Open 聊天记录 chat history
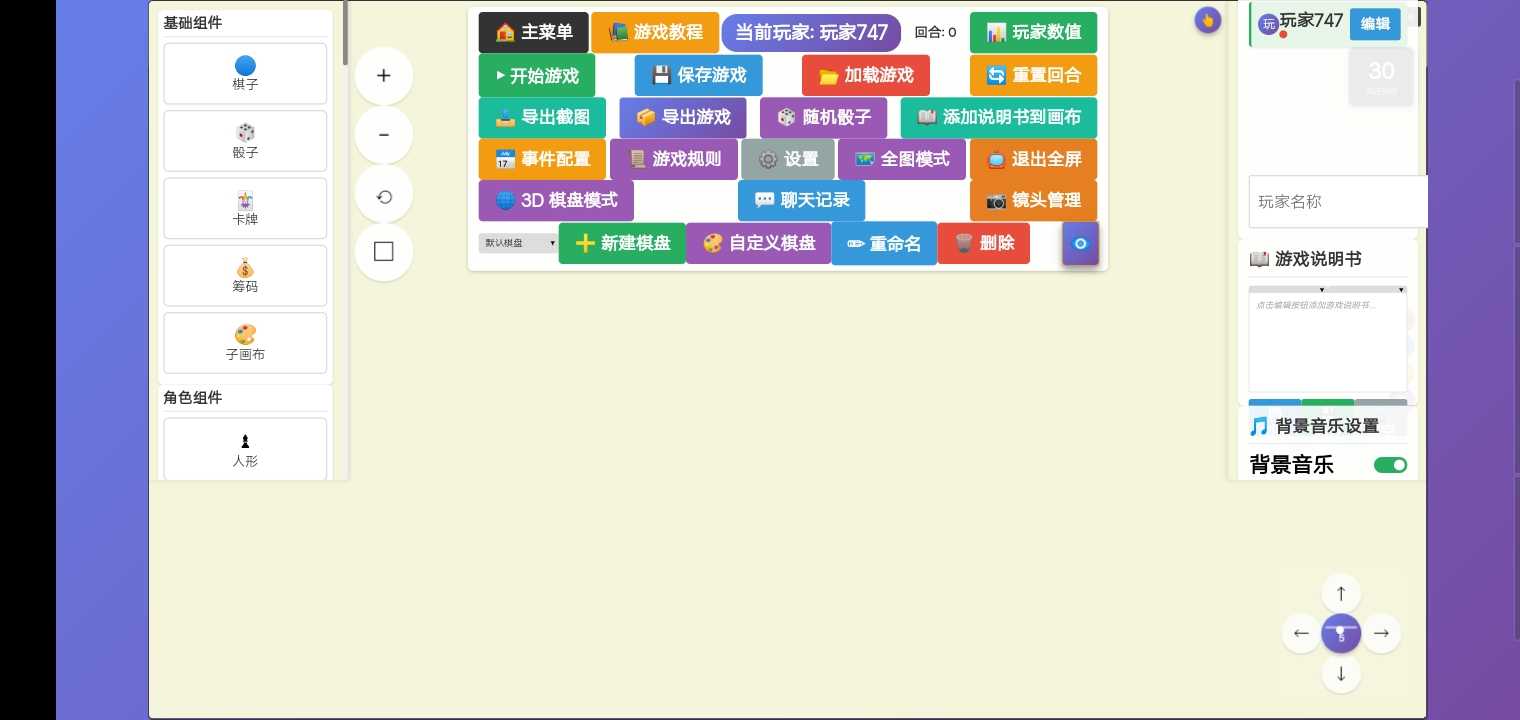Image resolution: width=1520 pixels, height=720 pixels. [801, 200]
